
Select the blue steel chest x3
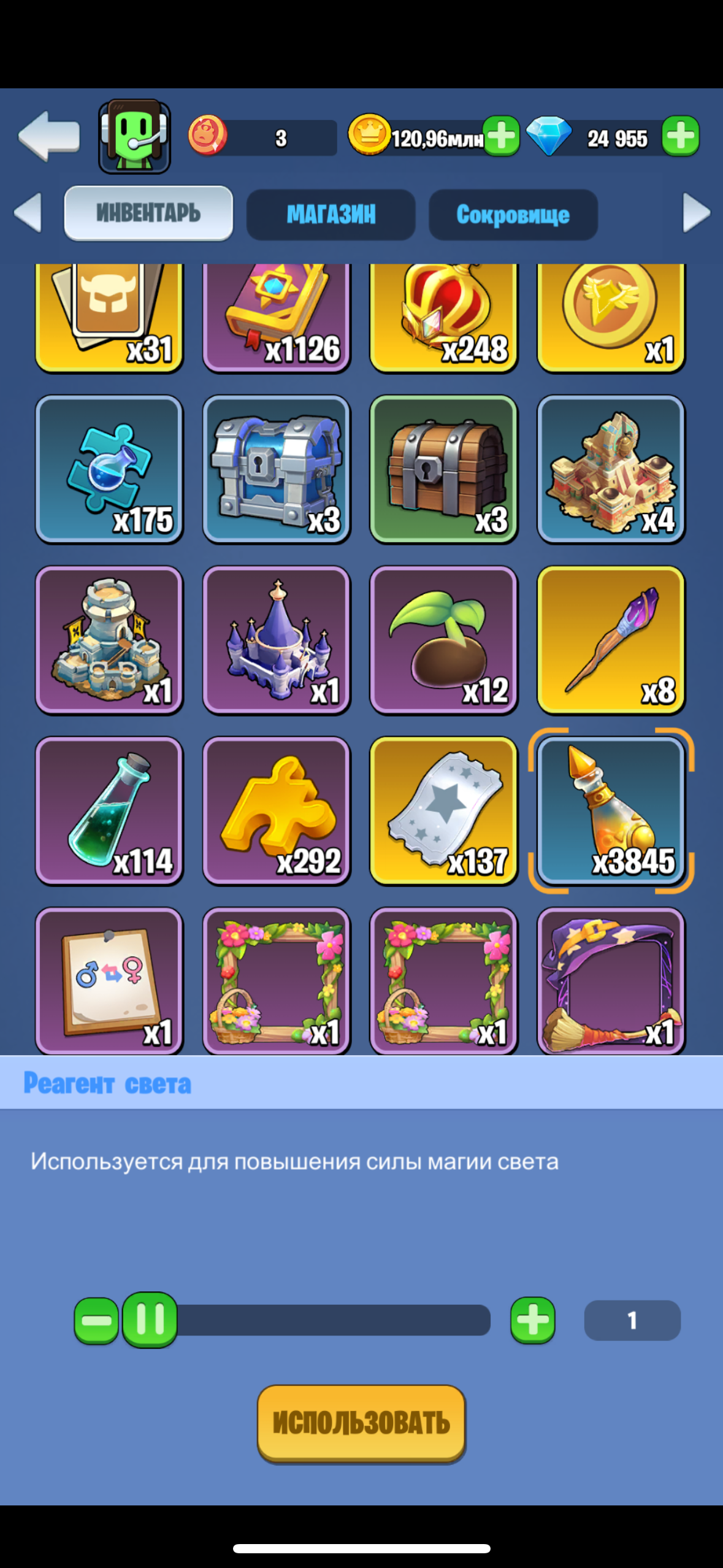(276, 469)
